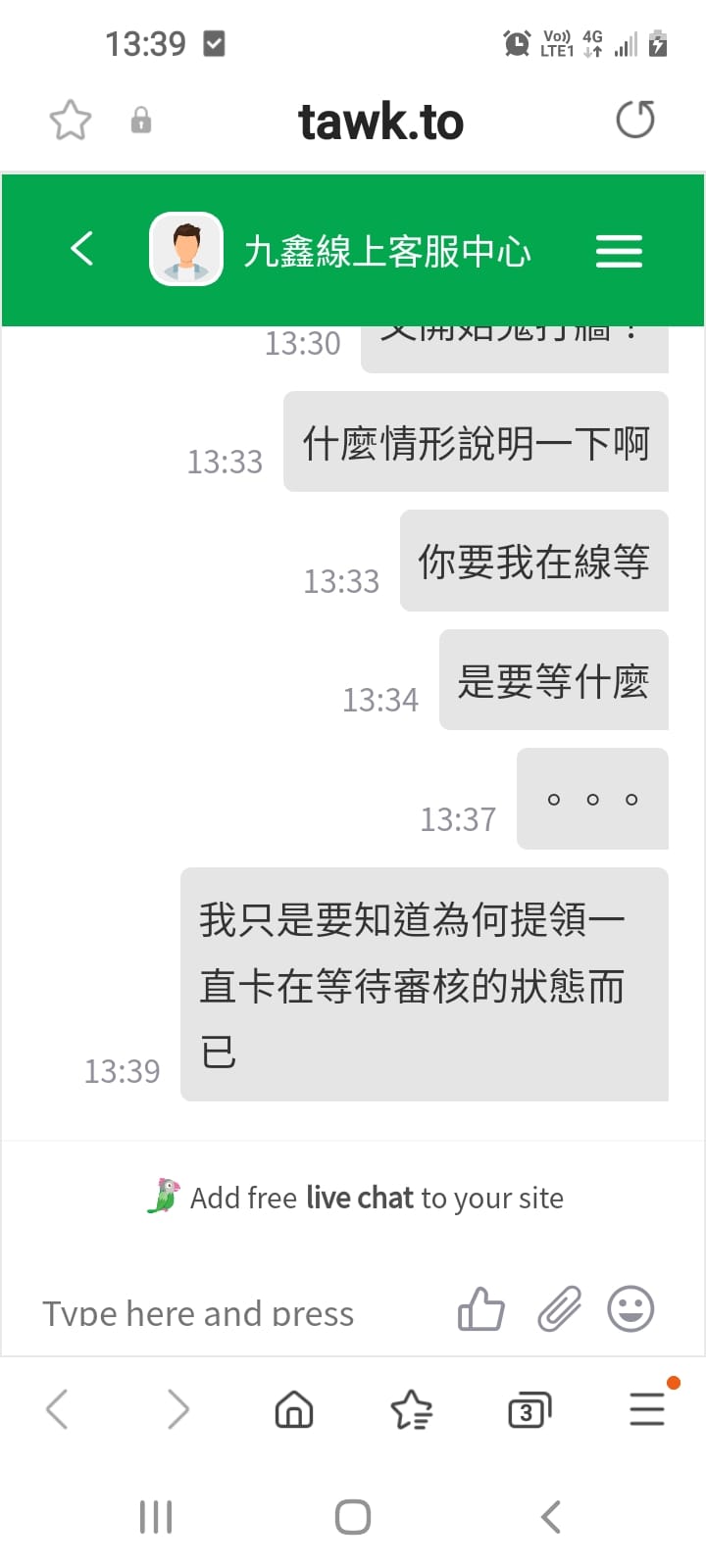Bookmark this page with the star icon
This screenshot has width=706, height=1568.
pyautogui.click(x=71, y=121)
